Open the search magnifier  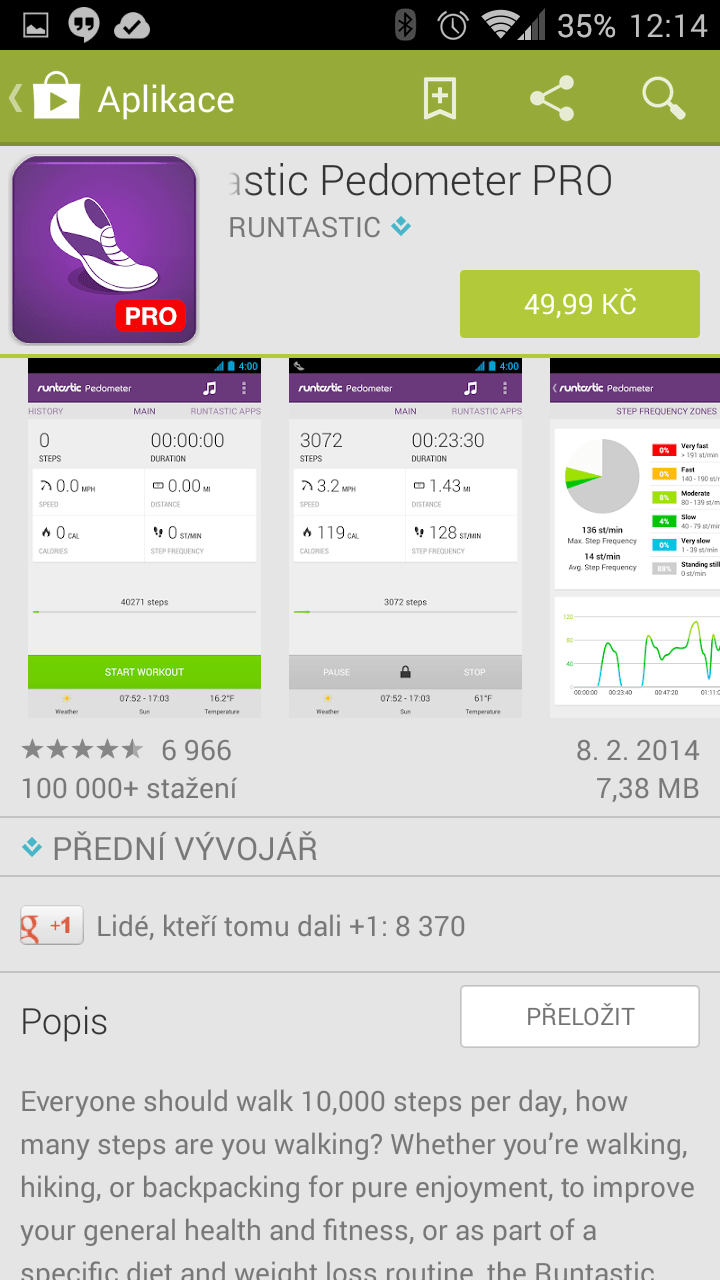pos(664,98)
